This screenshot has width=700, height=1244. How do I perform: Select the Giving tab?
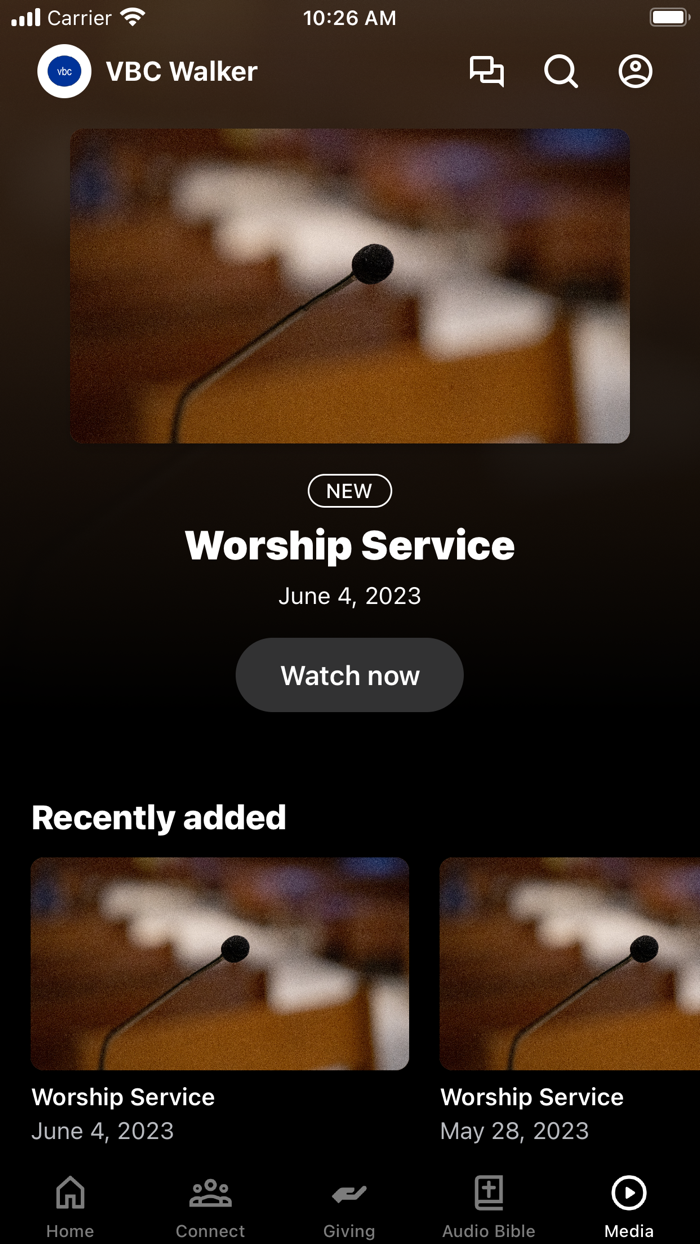pyautogui.click(x=349, y=1206)
